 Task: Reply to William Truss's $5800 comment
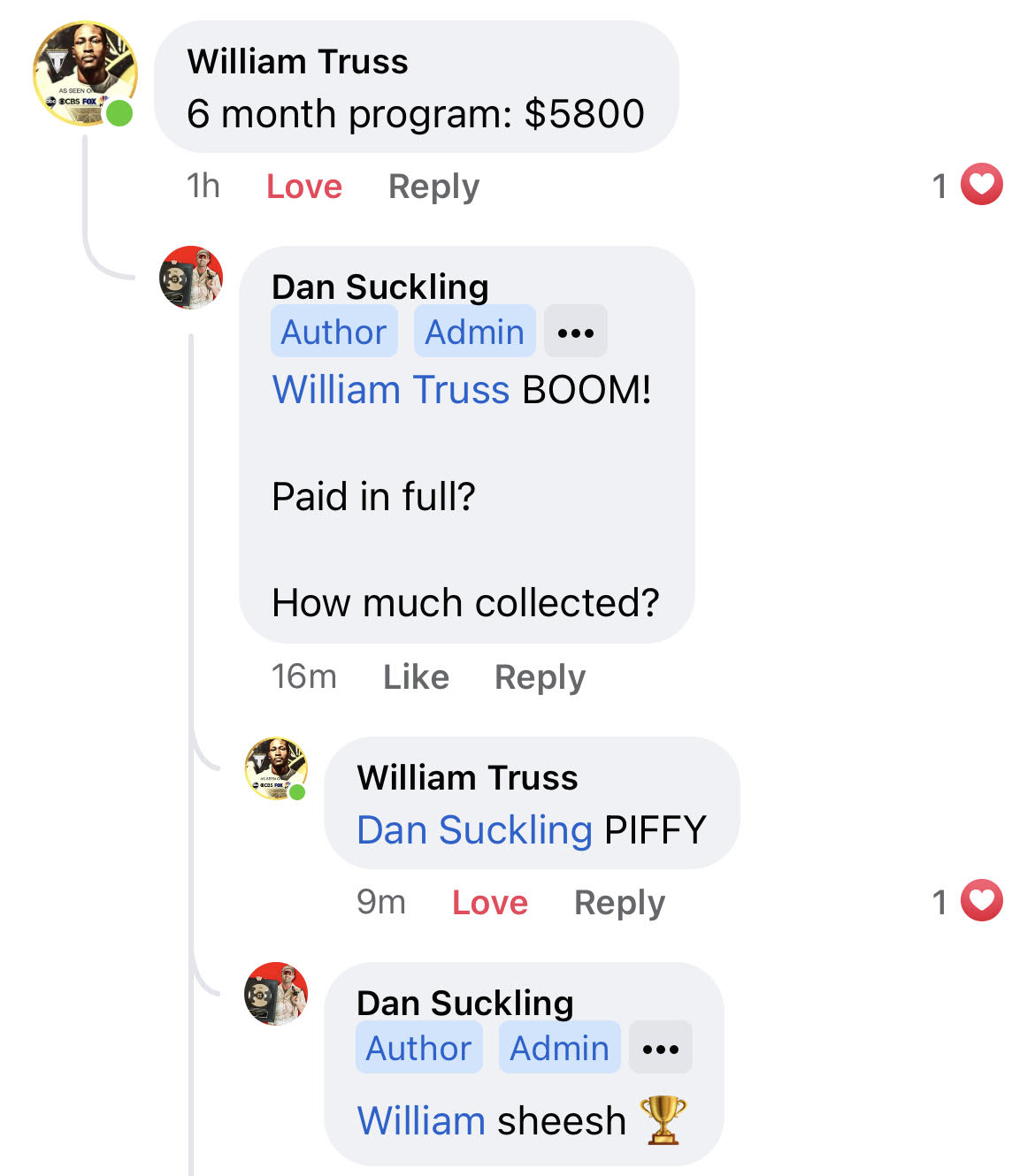click(x=433, y=187)
